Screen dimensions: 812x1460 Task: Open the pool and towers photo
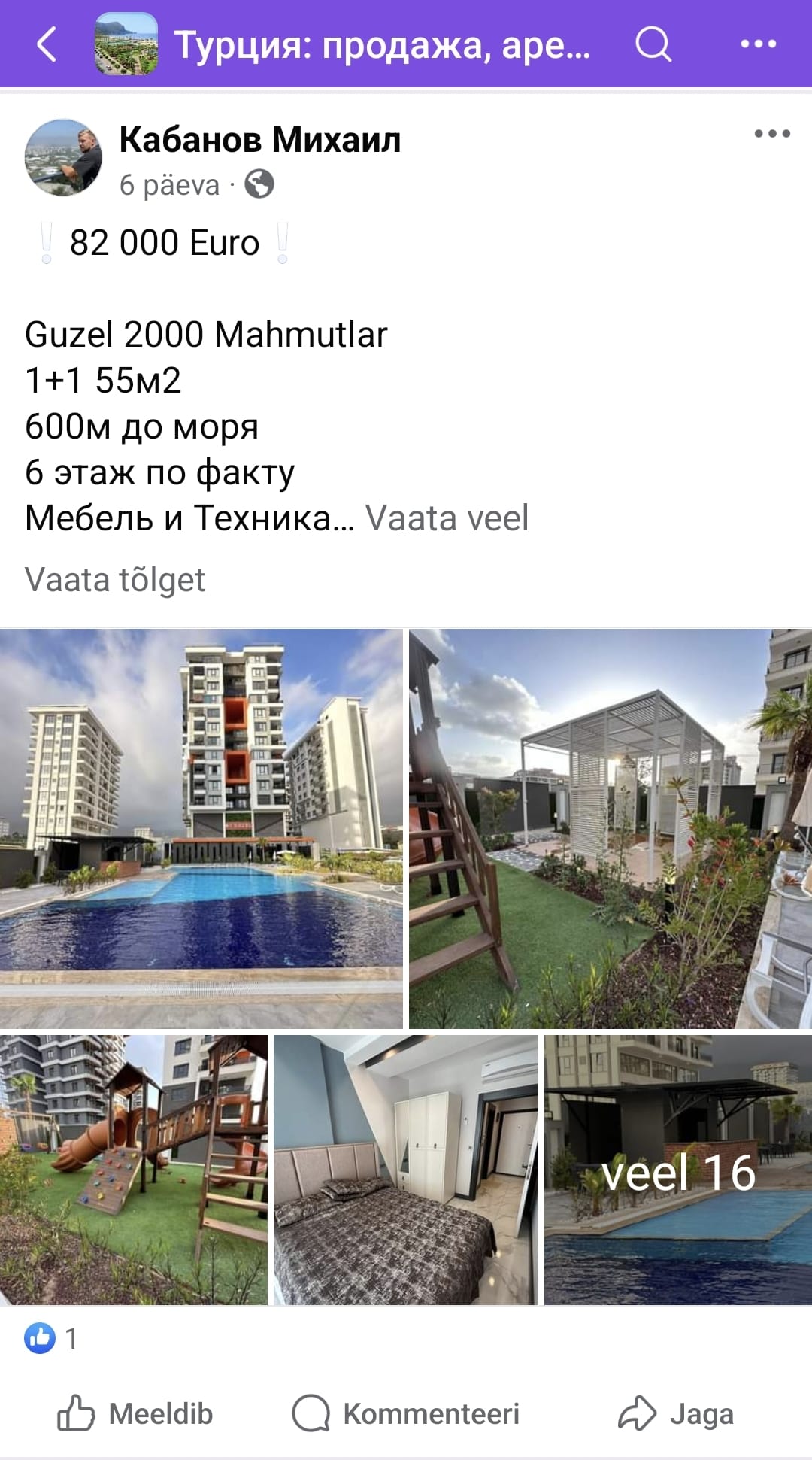(x=201, y=828)
